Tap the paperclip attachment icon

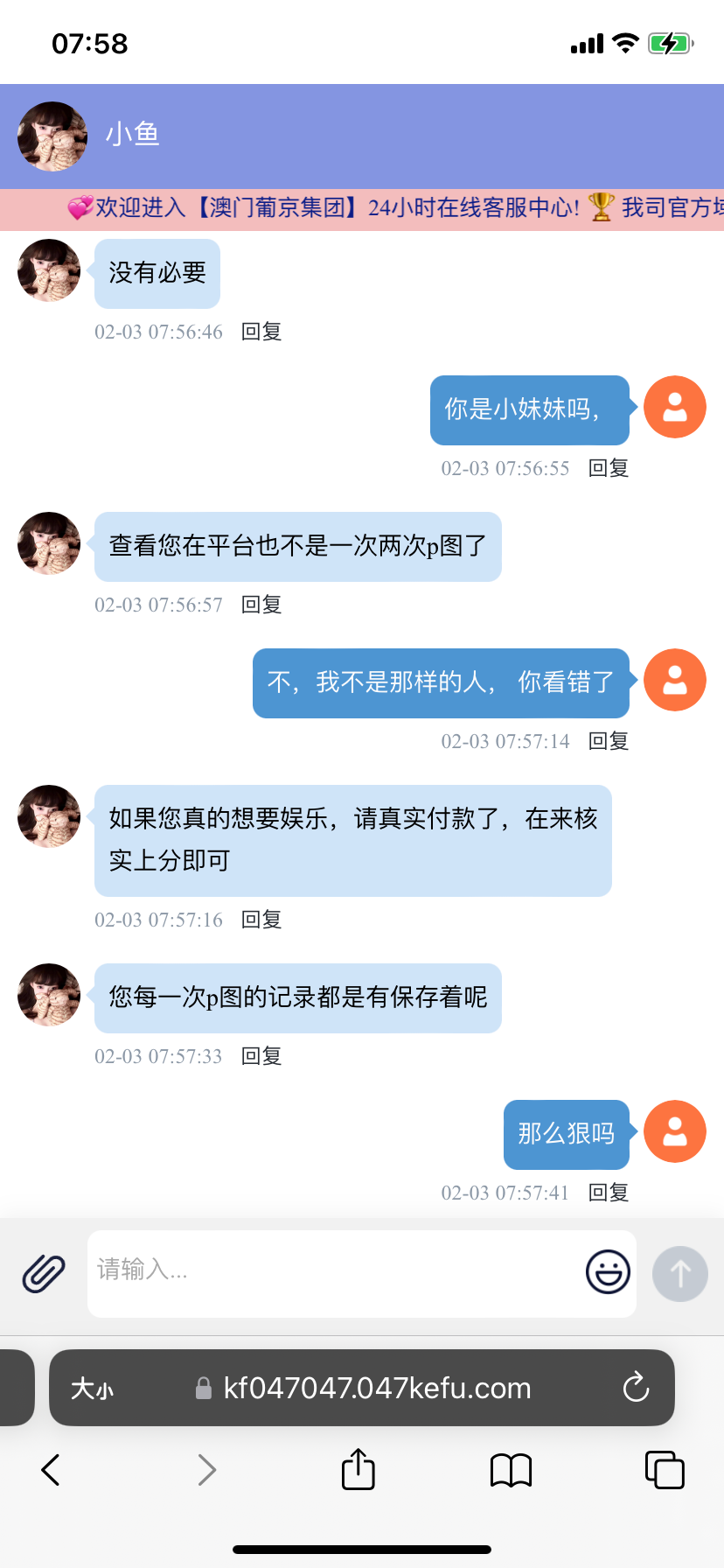click(x=44, y=1273)
